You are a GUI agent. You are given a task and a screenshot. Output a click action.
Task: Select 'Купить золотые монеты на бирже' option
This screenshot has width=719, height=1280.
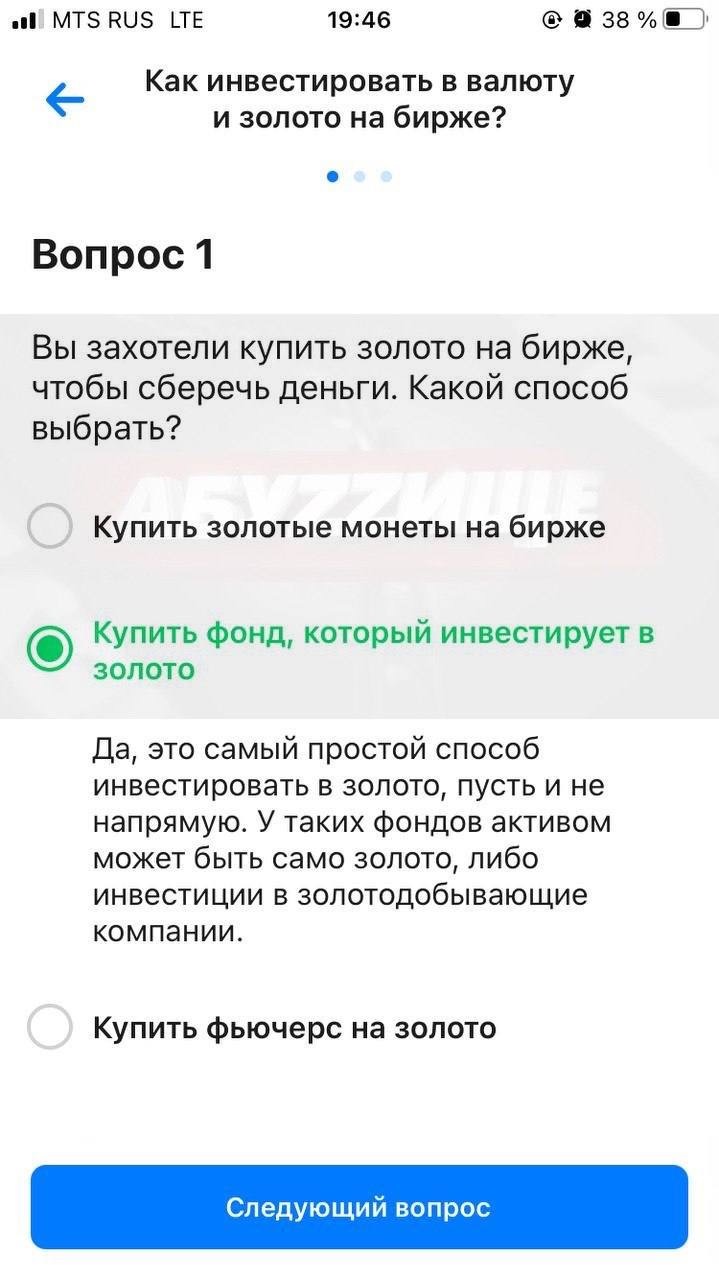coord(49,527)
